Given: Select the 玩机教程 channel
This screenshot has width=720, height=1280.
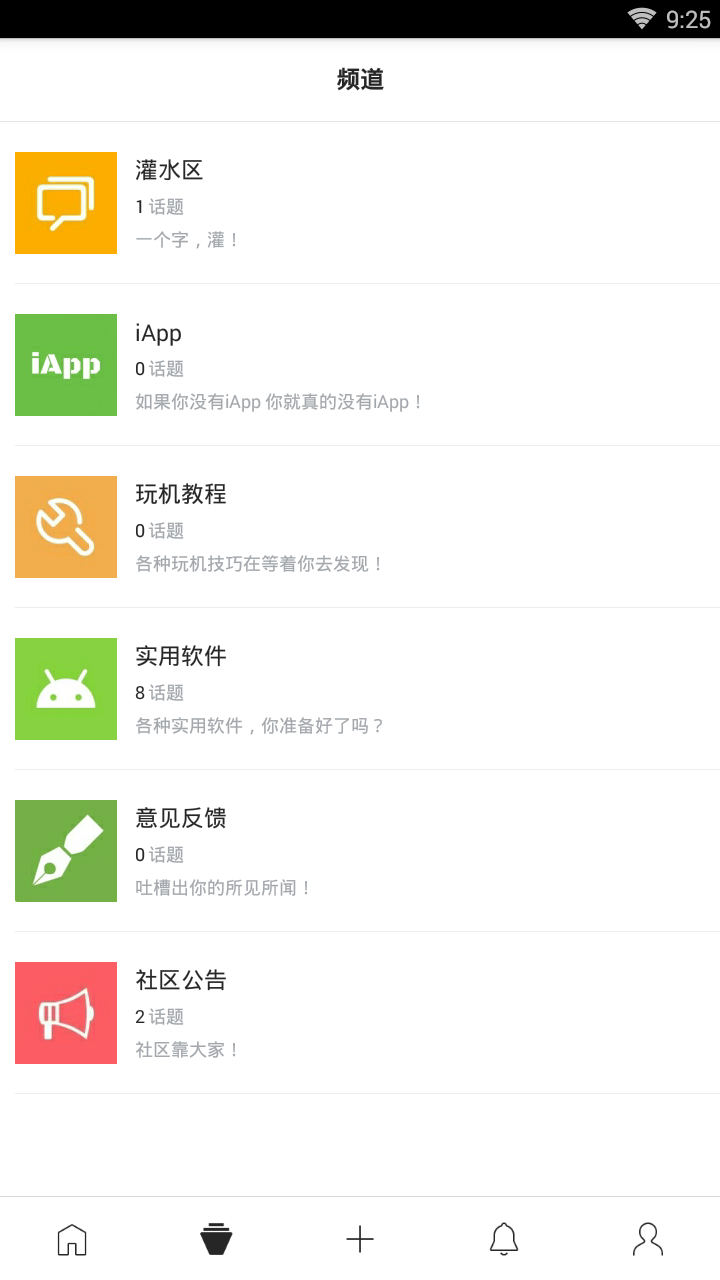Looking at the screenshot, I should tap(360, 527).
